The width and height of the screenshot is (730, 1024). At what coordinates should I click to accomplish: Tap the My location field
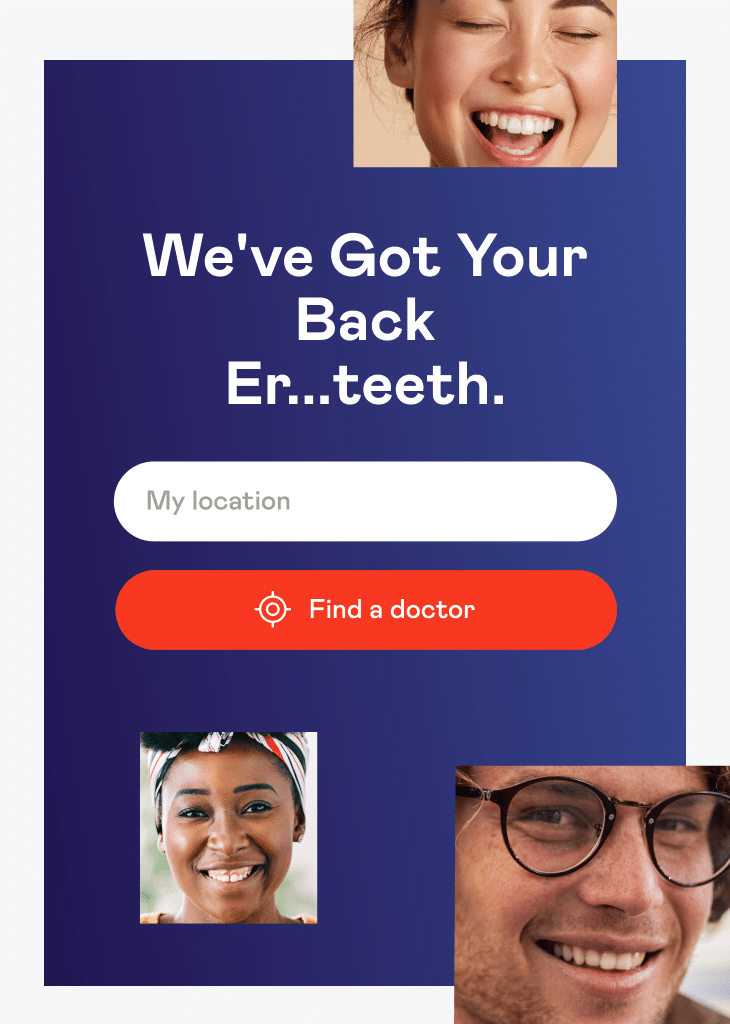[x=365, y=501]
